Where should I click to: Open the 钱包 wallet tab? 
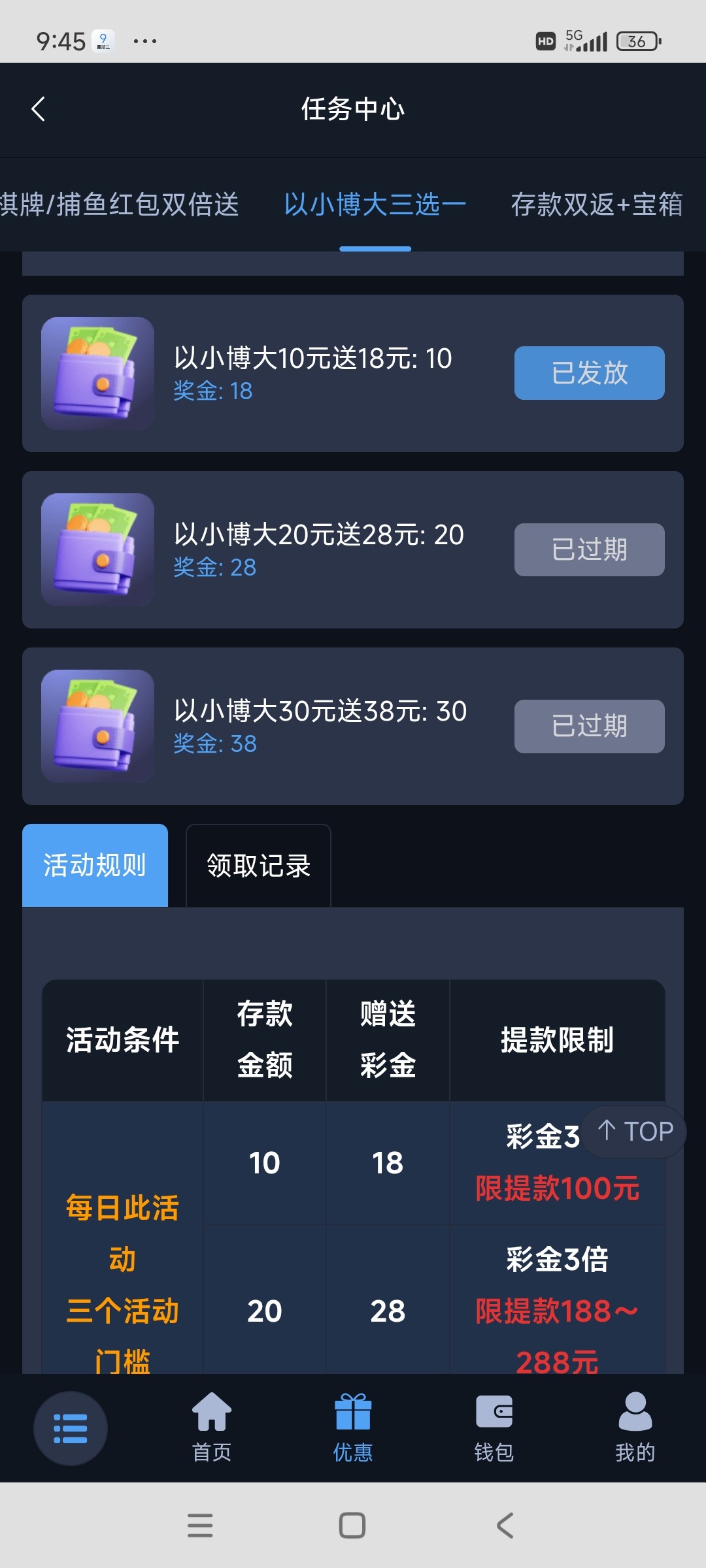(494, 1428)
